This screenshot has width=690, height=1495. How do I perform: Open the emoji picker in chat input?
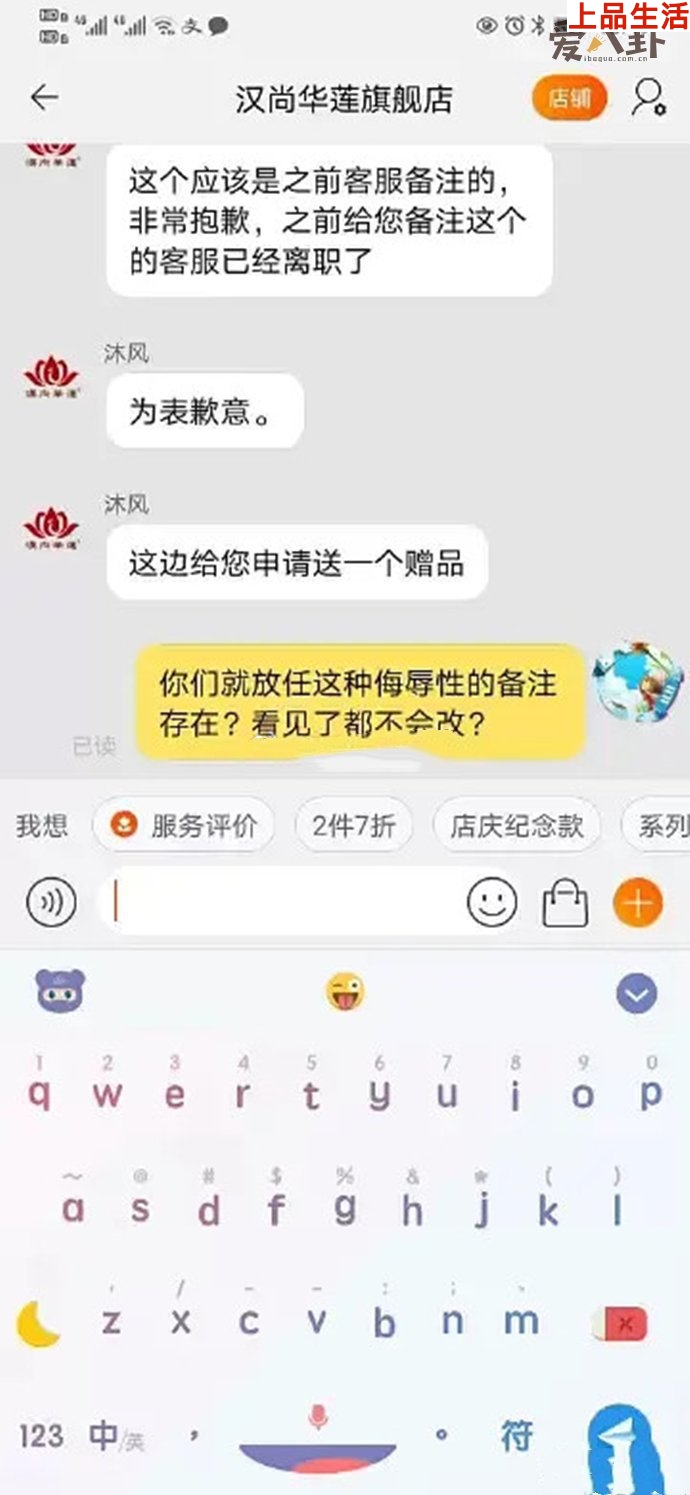pyautogui.click(x=492, y=903)
